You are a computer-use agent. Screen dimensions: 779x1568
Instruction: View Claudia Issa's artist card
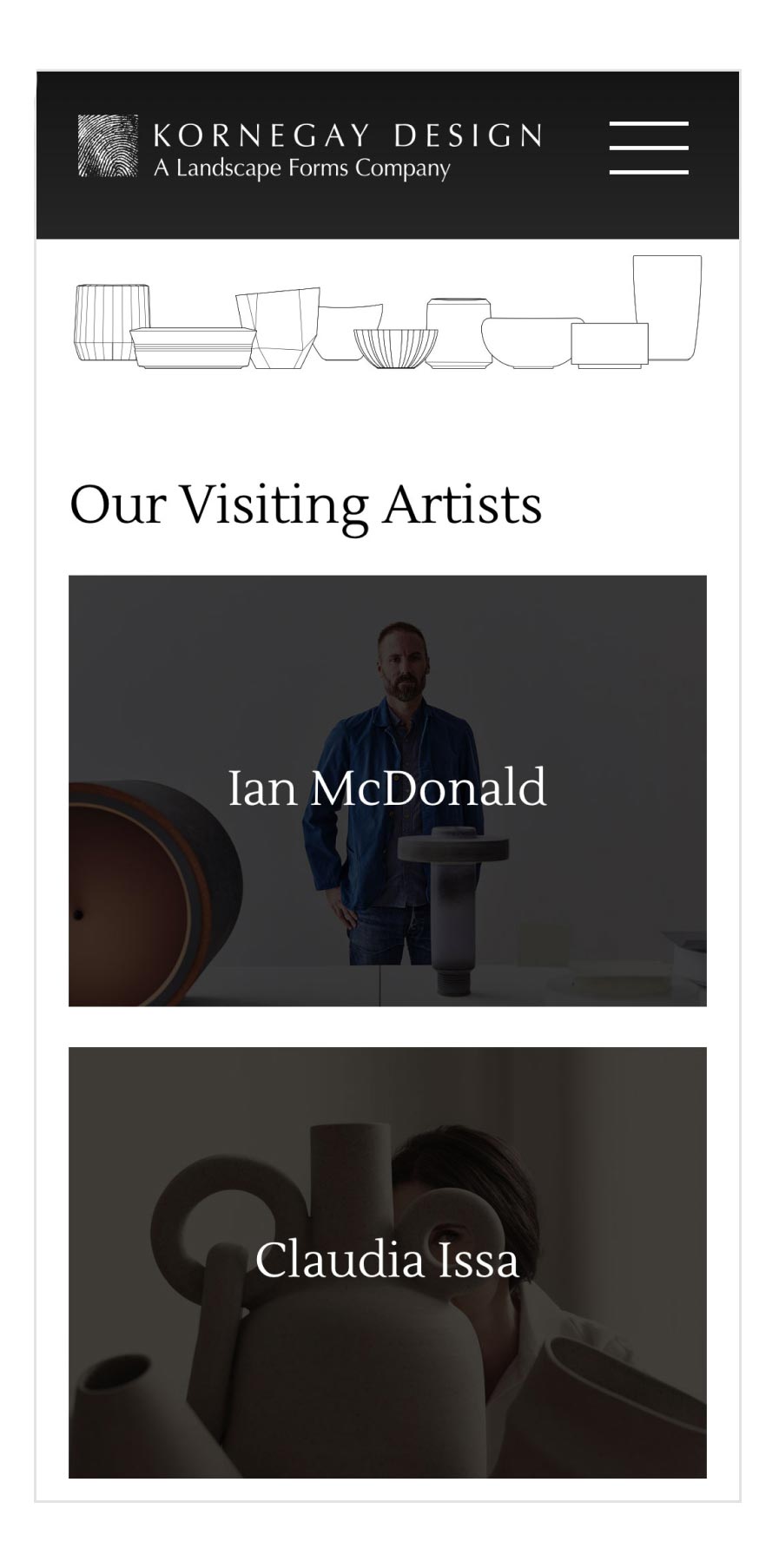(x=387, y=1261)
